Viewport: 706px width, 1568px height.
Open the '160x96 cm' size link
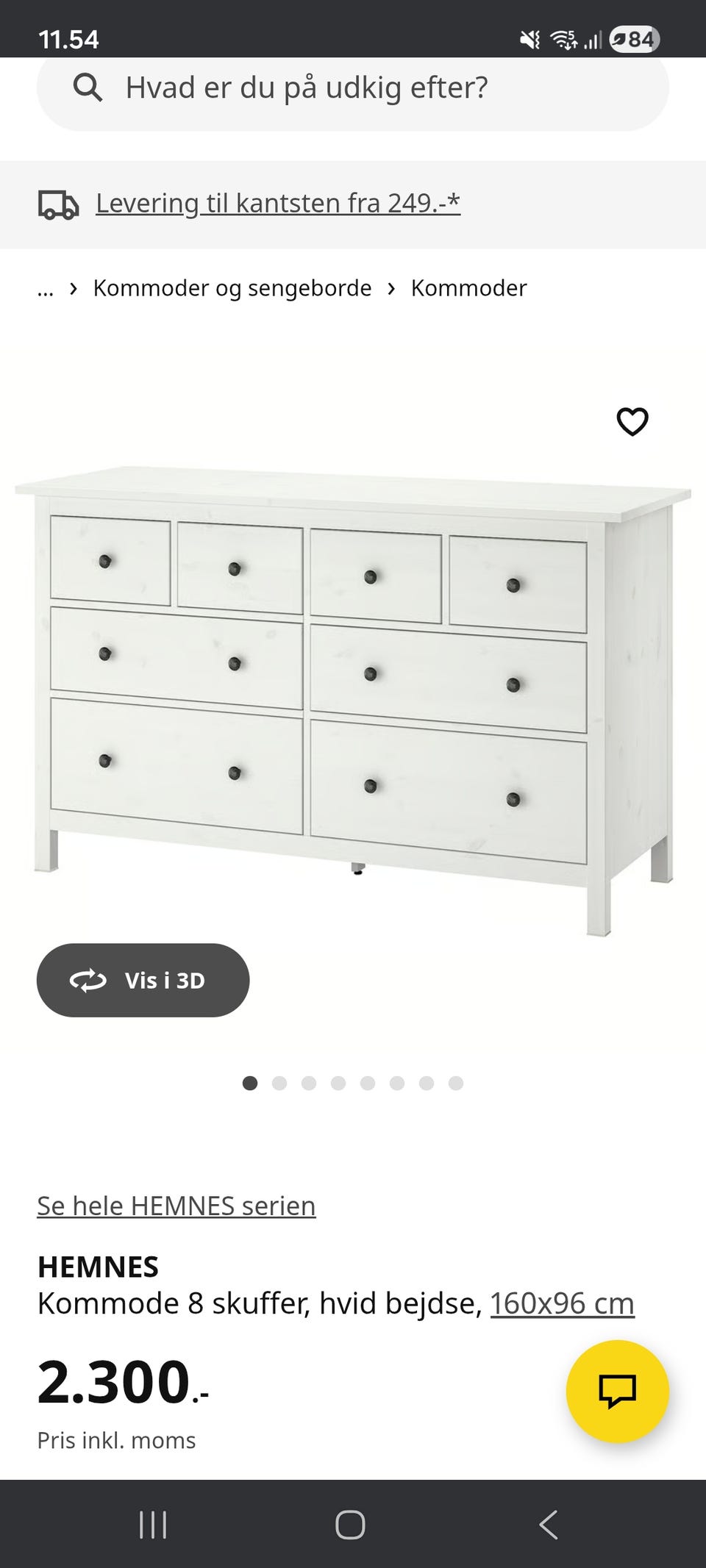point(562,1303)
